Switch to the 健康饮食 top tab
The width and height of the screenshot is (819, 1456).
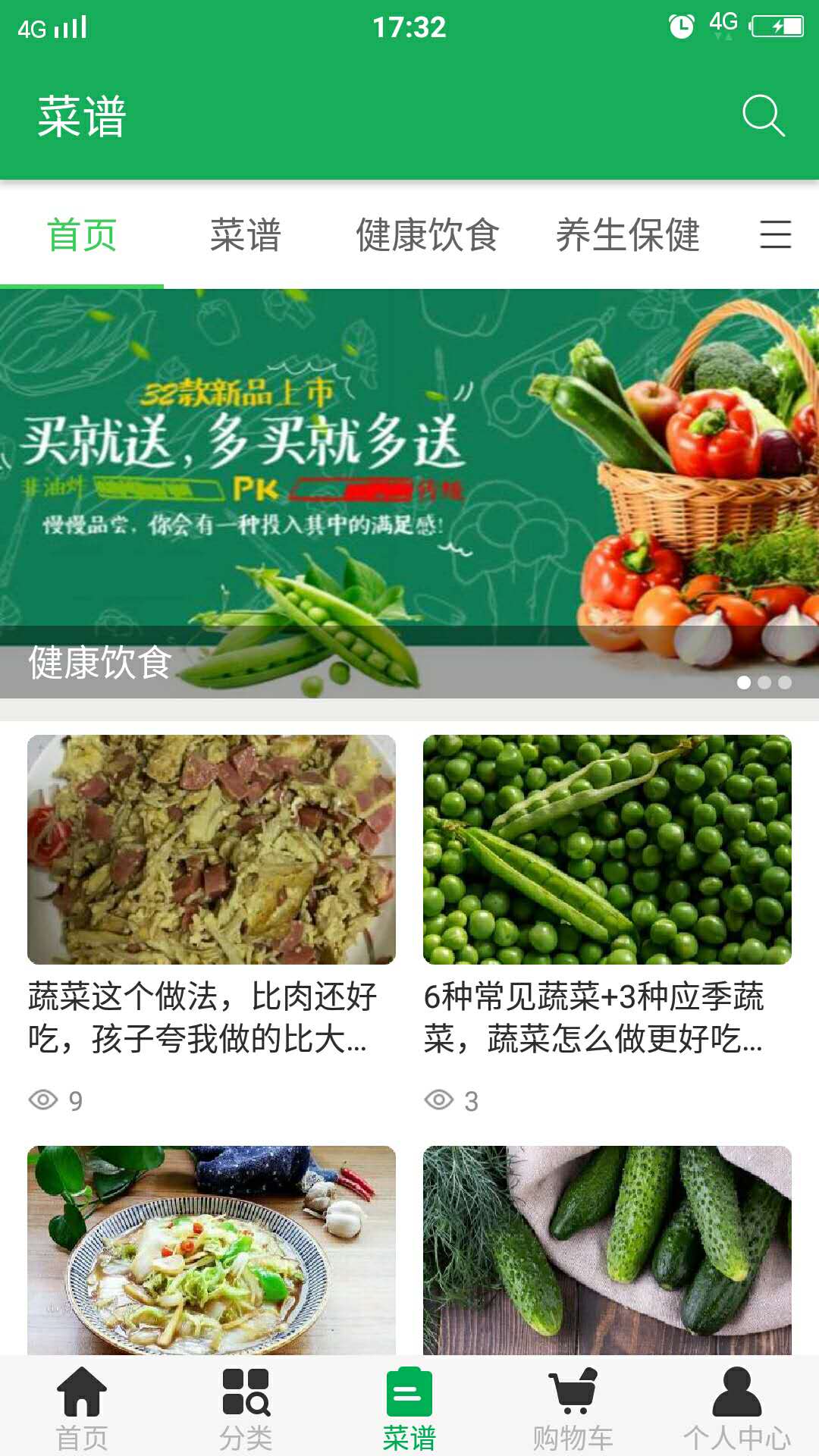click(x=428, y=235)
